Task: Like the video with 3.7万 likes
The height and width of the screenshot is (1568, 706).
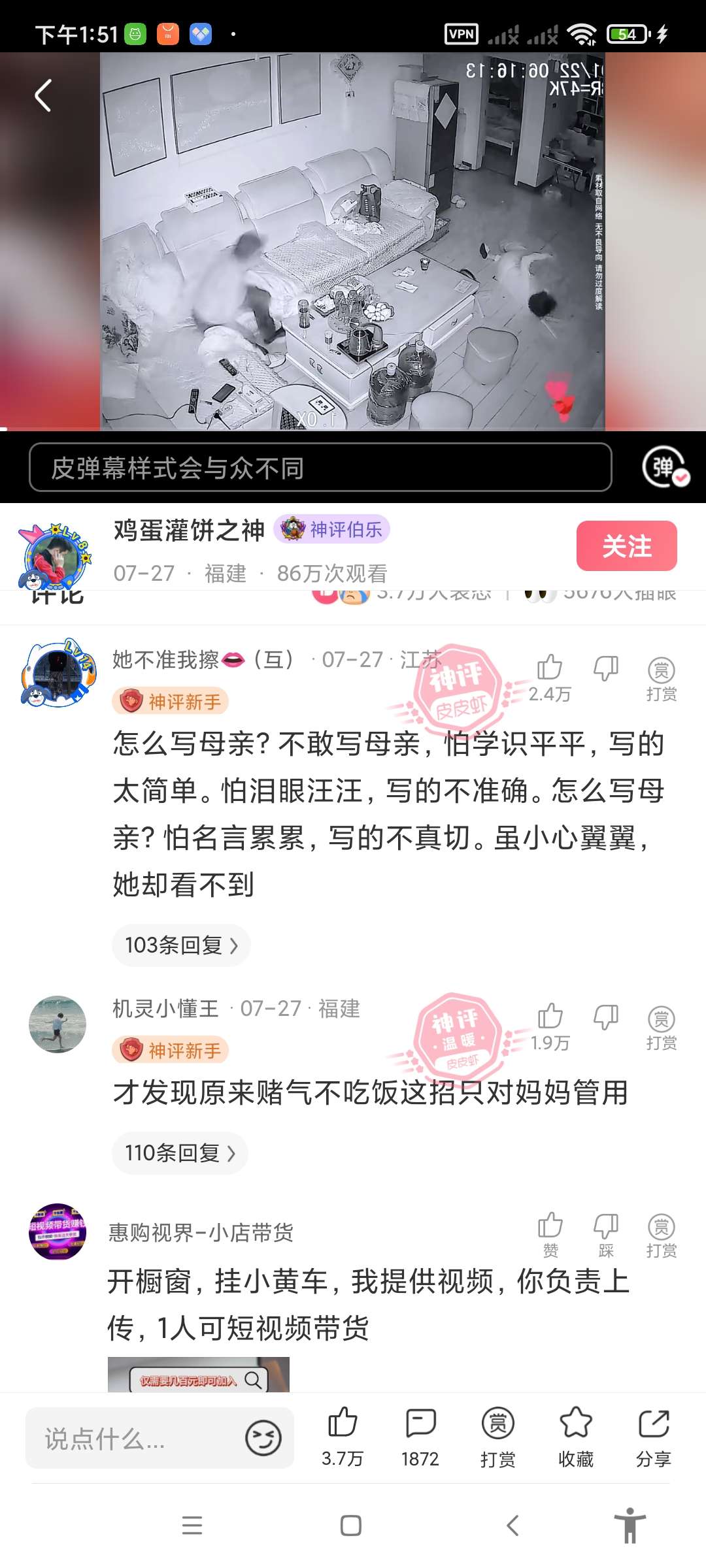Action: tap(342, 1436)
